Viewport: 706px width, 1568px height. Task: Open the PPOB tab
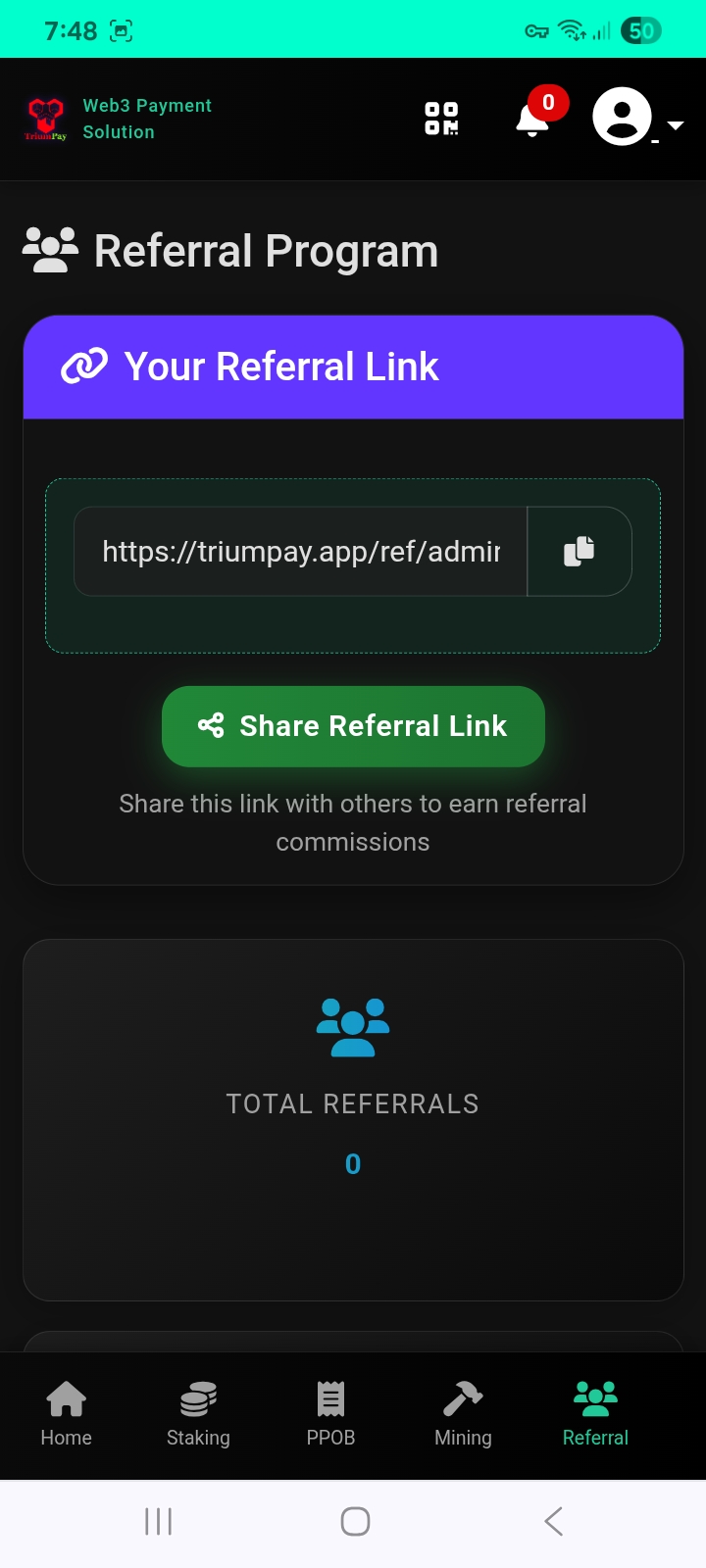pos(330,1413)
